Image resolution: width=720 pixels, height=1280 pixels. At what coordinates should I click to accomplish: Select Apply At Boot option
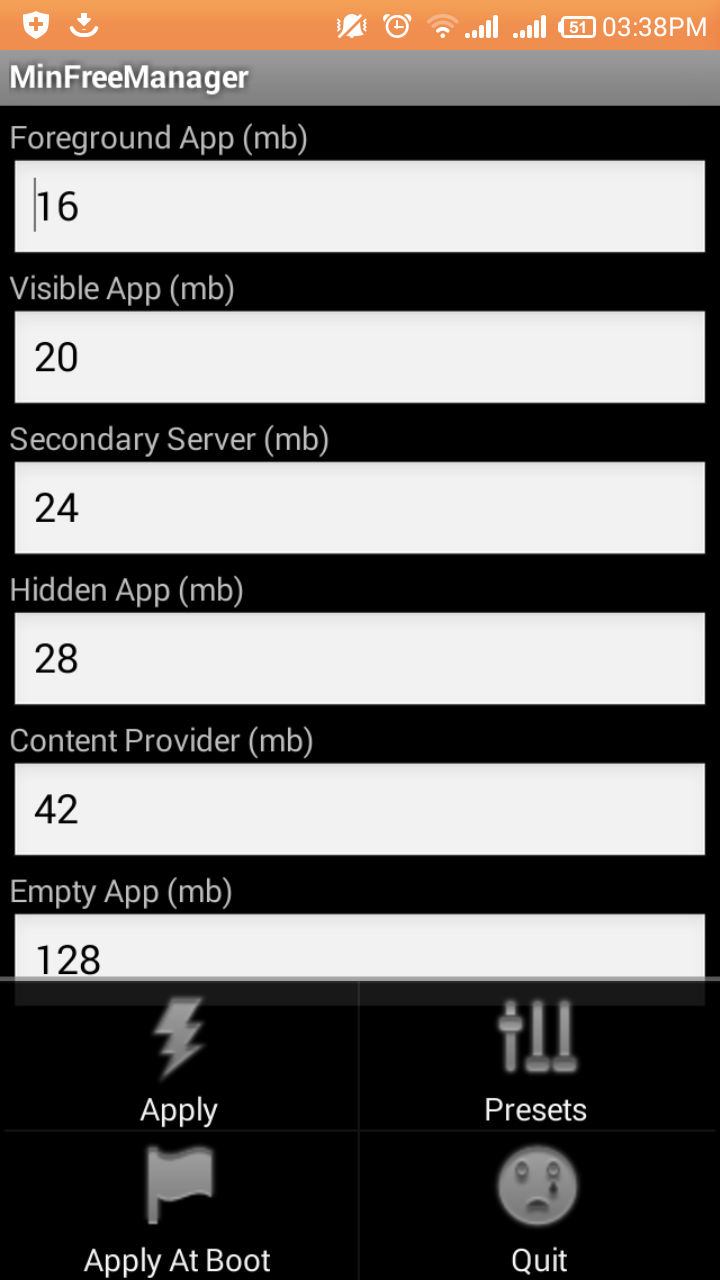179,1208
